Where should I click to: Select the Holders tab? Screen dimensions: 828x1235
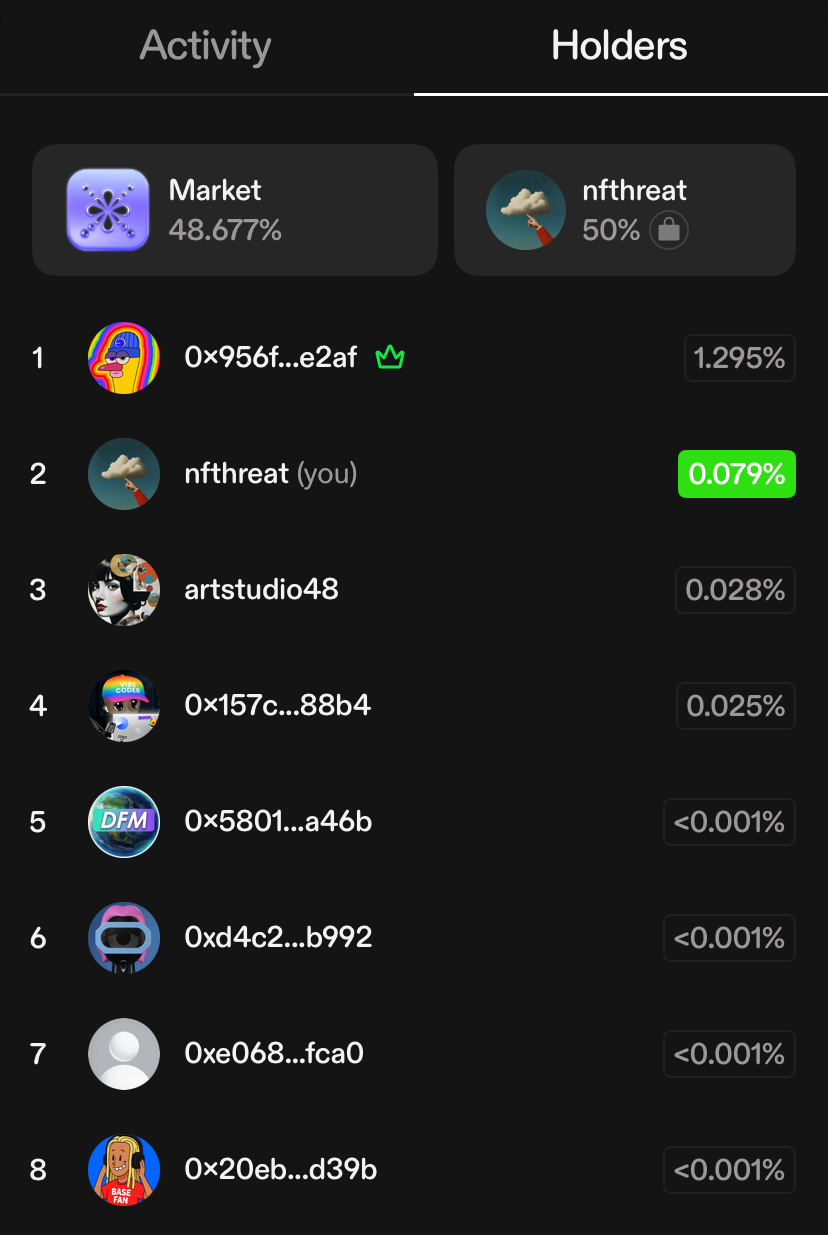(x=619, y=46)
